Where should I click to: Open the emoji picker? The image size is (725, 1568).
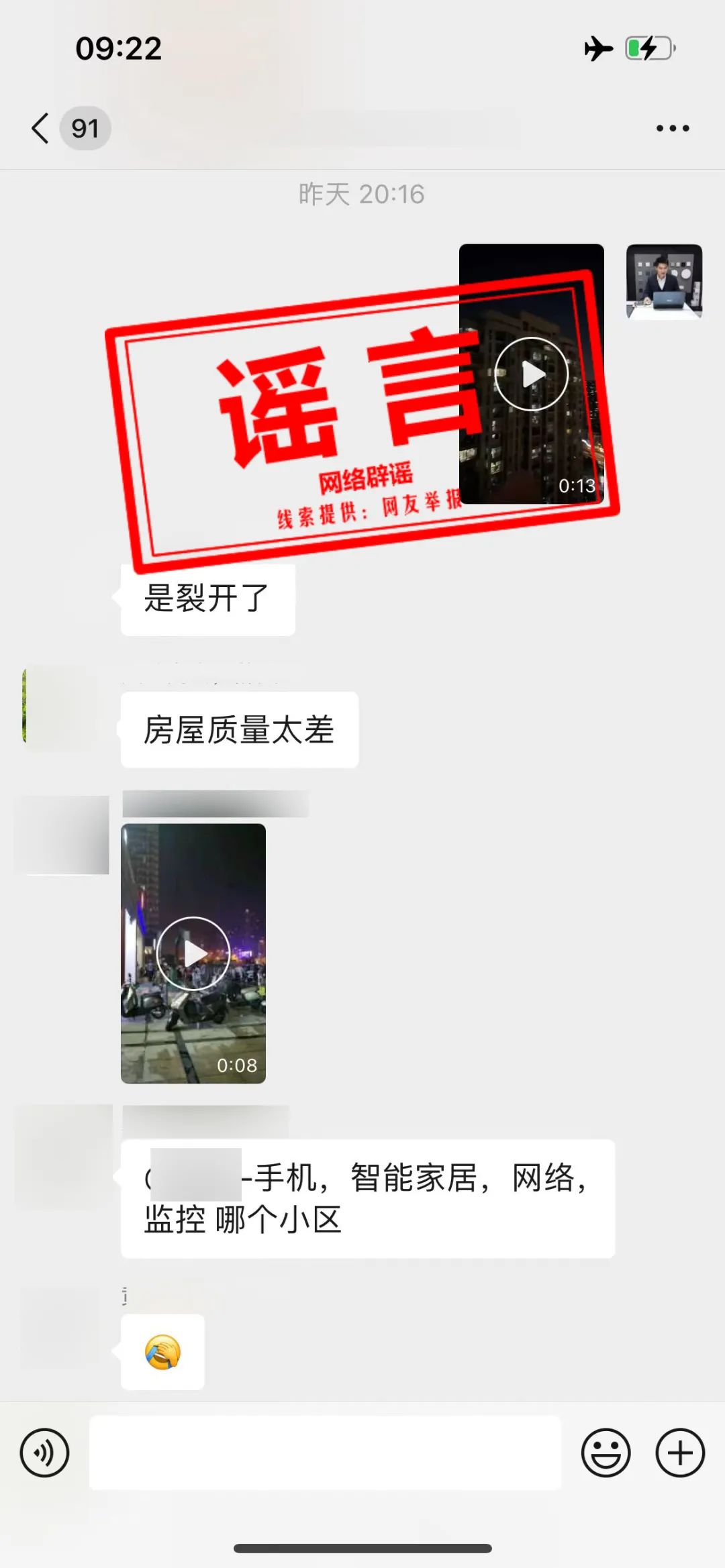[x=606, y=1453]
